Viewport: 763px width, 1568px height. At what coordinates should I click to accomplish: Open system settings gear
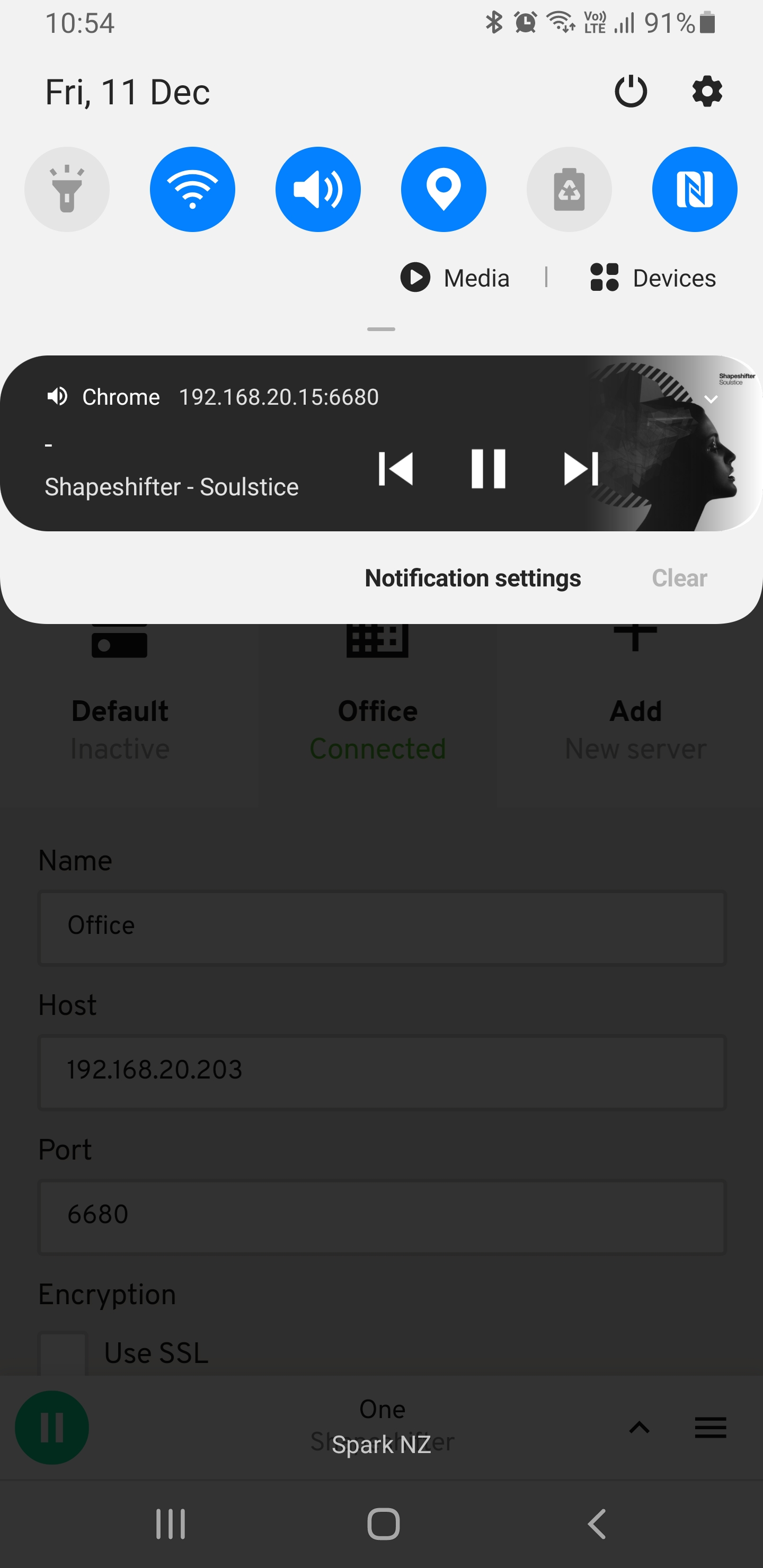click(x=706, y=92)
